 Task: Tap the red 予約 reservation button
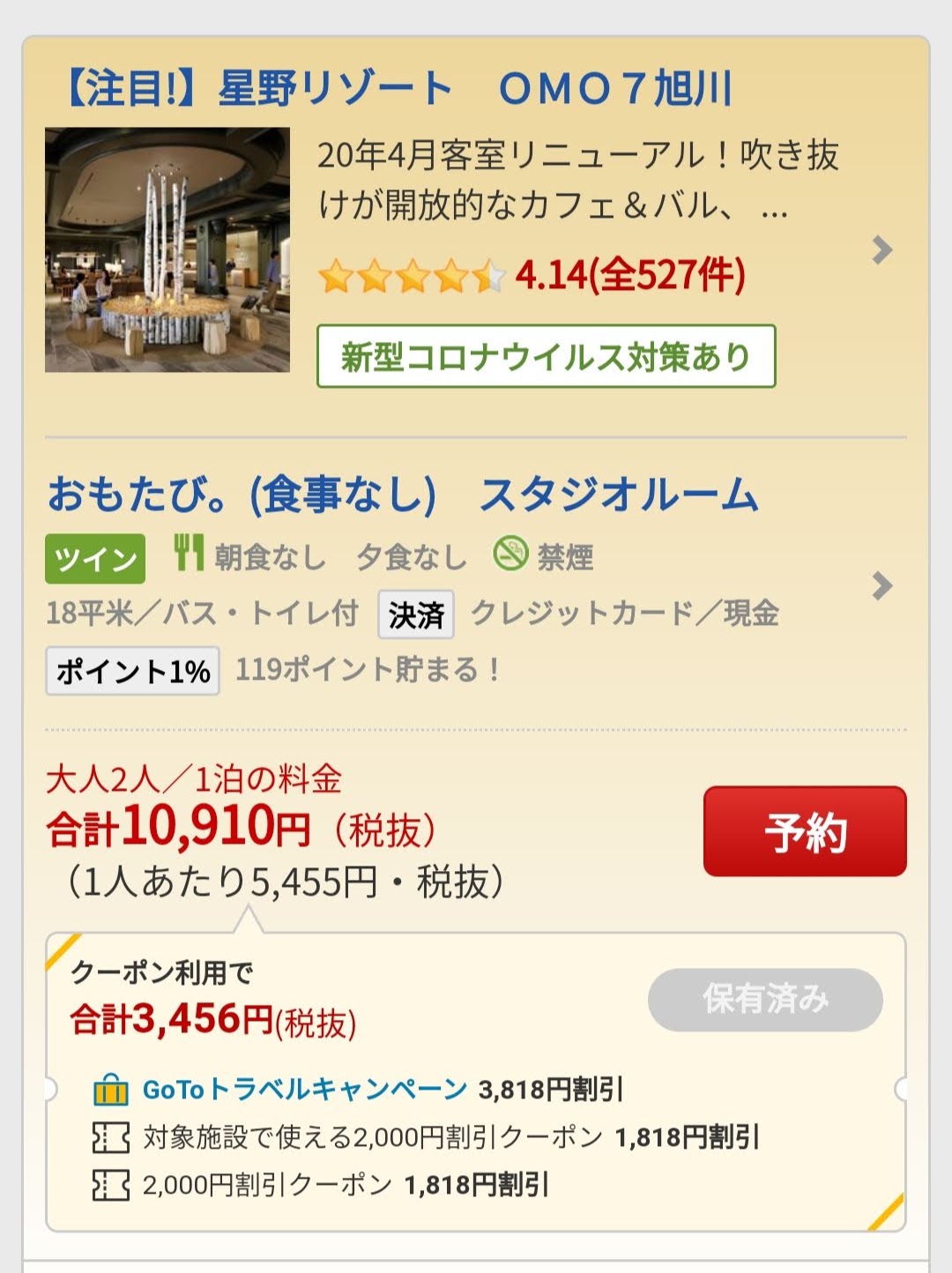(804, 831)
